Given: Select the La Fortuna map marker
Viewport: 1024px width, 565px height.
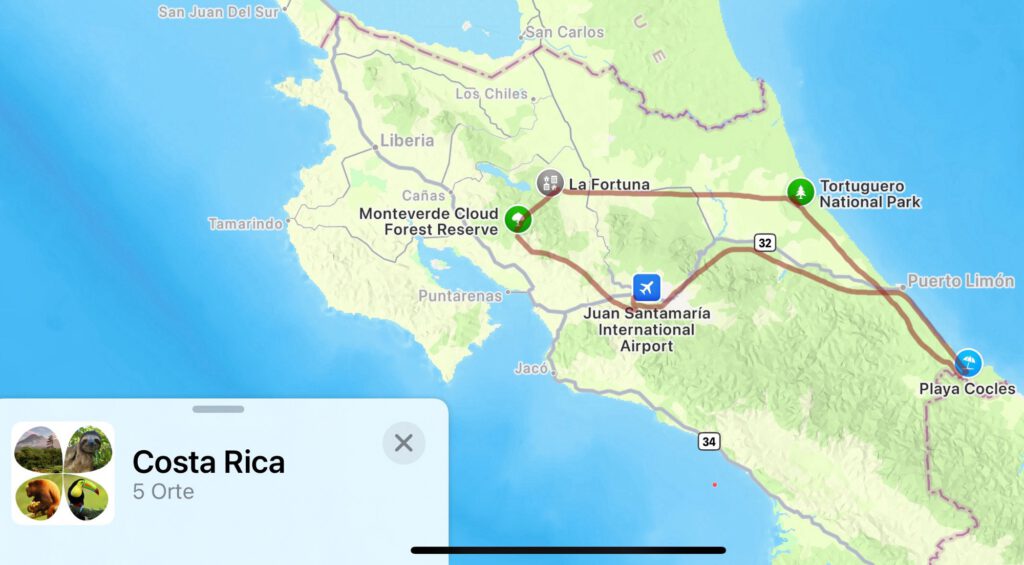Looking at the screenshot, I should click(549, 182).
